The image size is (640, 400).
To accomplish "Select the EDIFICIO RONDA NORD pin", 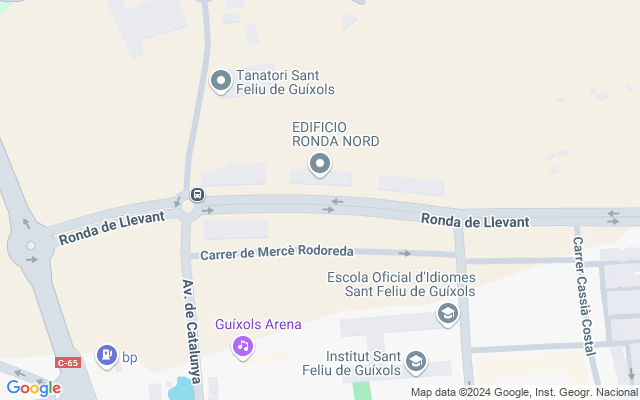I will 320,163.
